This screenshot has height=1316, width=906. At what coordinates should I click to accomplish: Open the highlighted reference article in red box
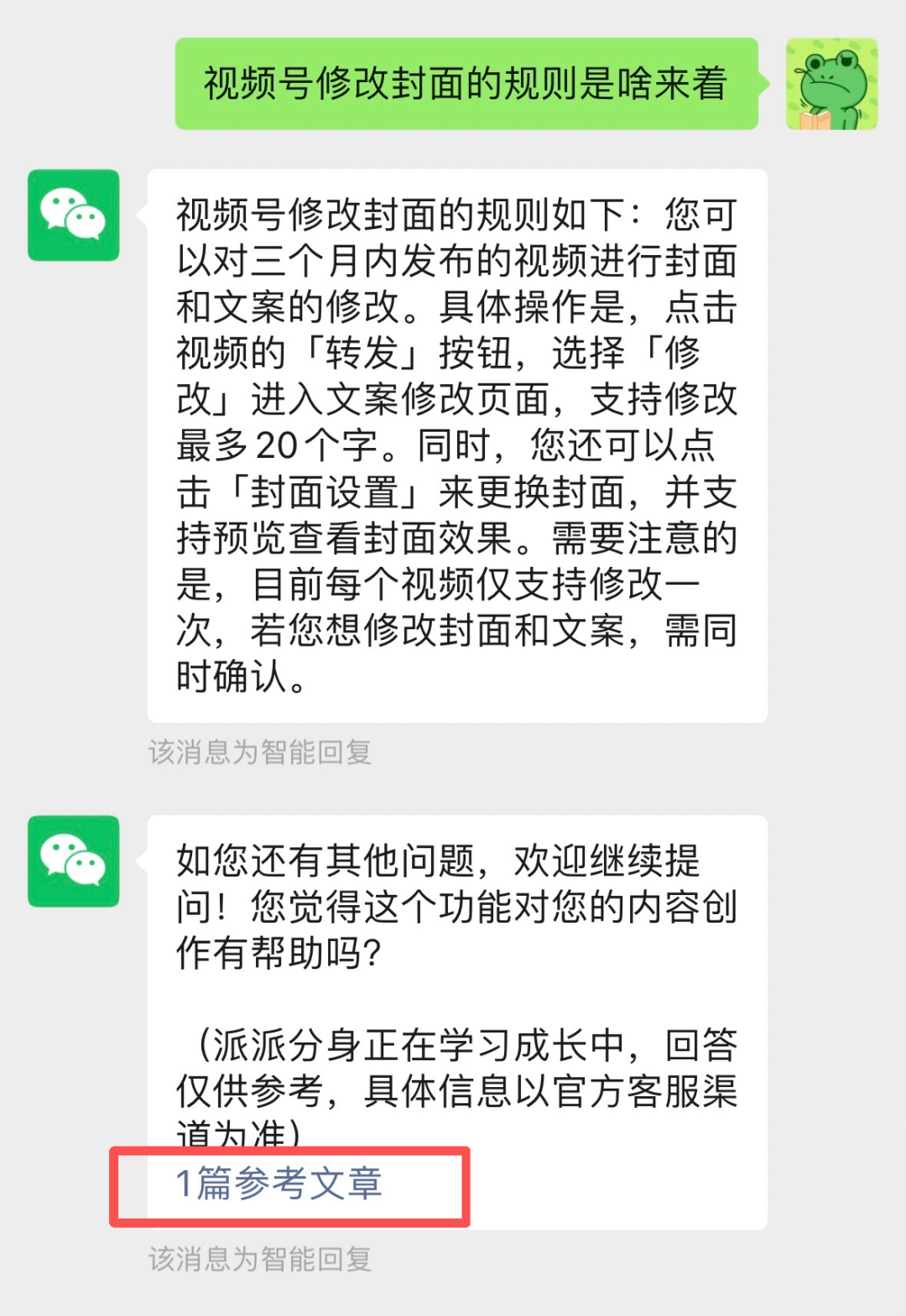point(279,1185)
